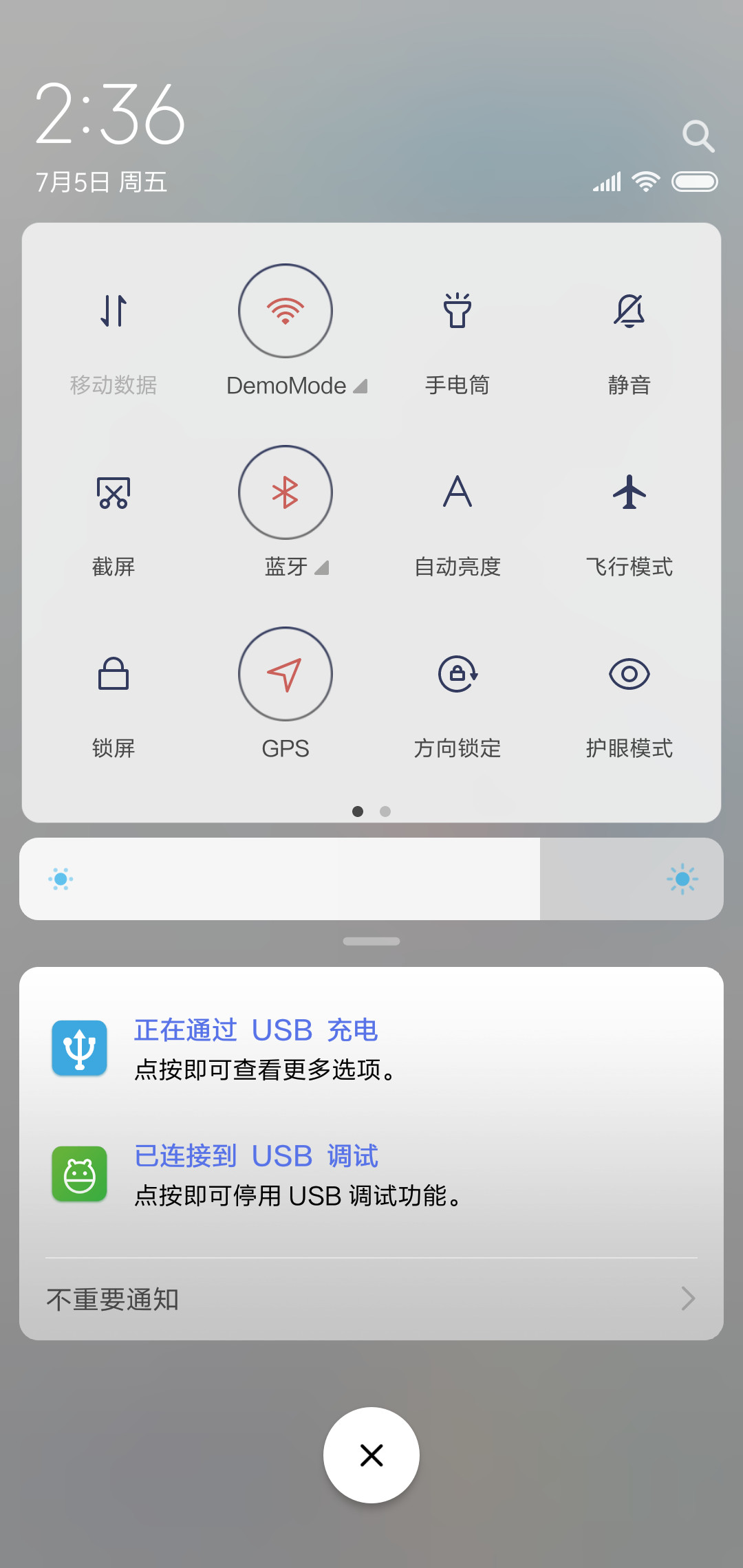
Task: Turn off the GPS toggle
Action: [x=286, y=674]
